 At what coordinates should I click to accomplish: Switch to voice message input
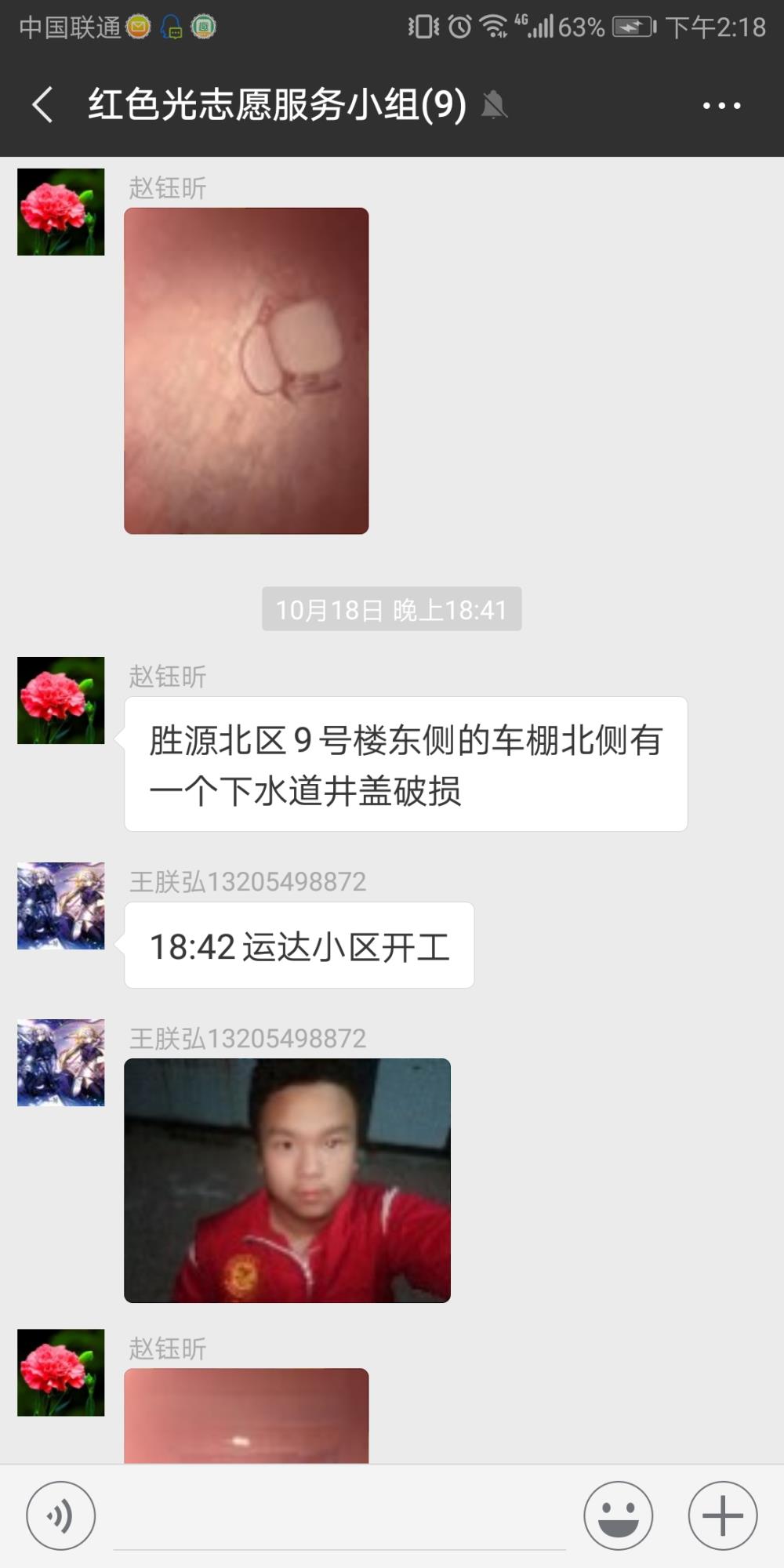tap(61, 1515)
